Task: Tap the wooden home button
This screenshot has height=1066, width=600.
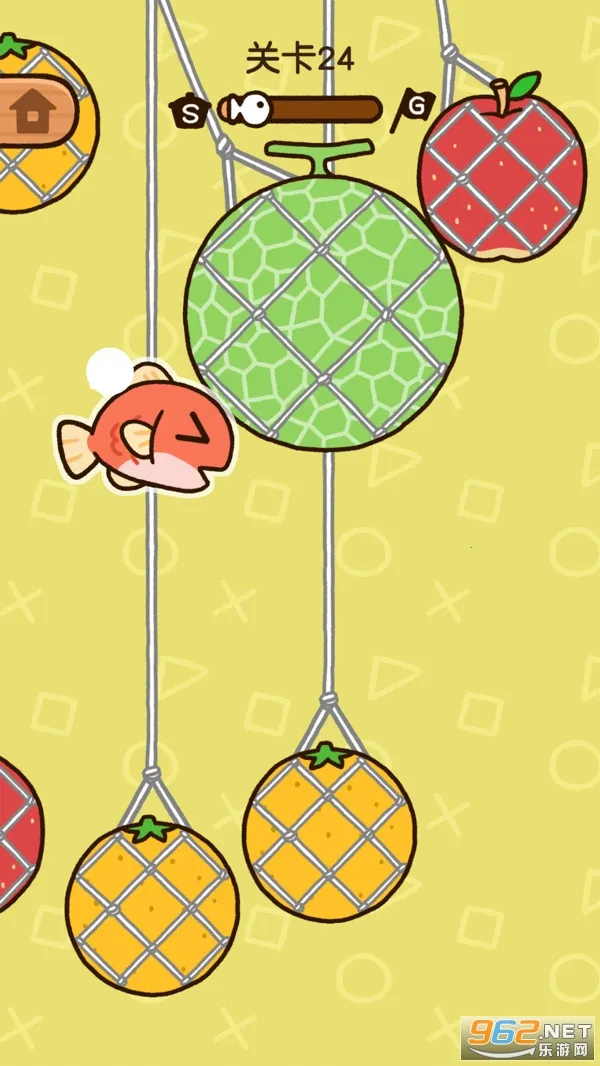Action: 34,112
